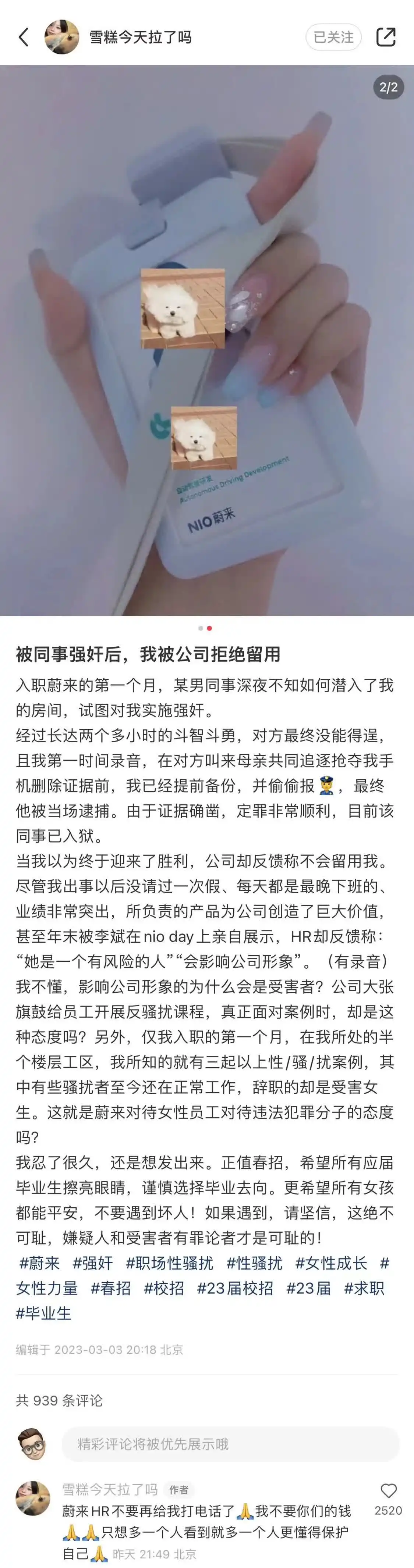Open the #求职 hashtag

(364, 1288)
